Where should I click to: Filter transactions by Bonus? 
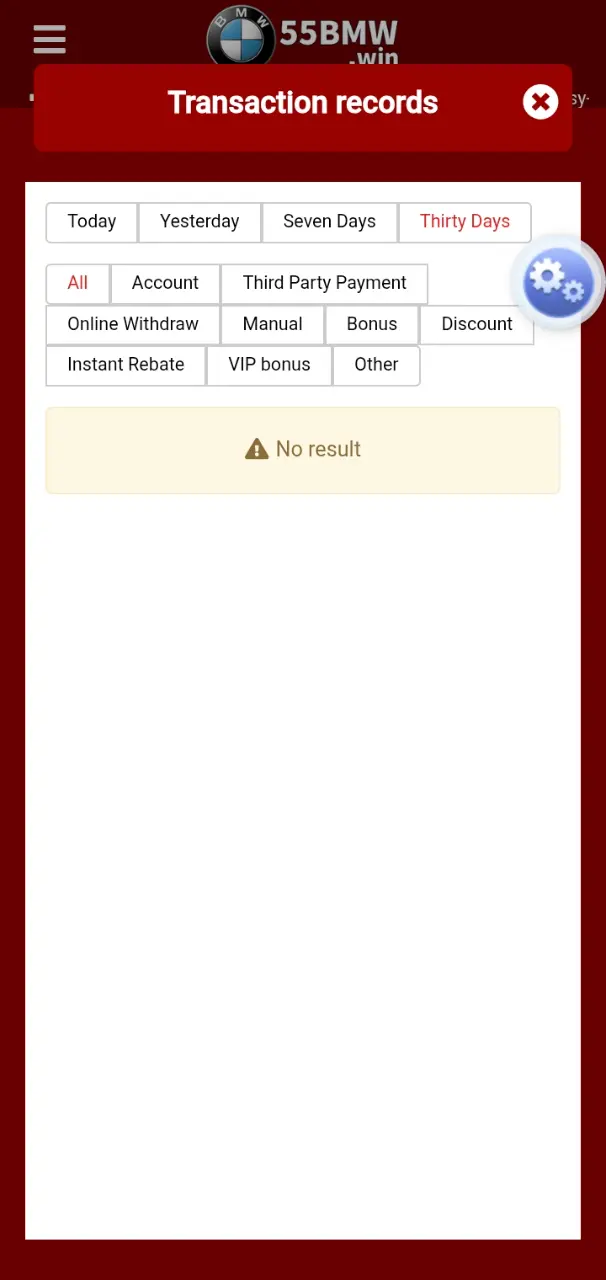pos(372,324)
